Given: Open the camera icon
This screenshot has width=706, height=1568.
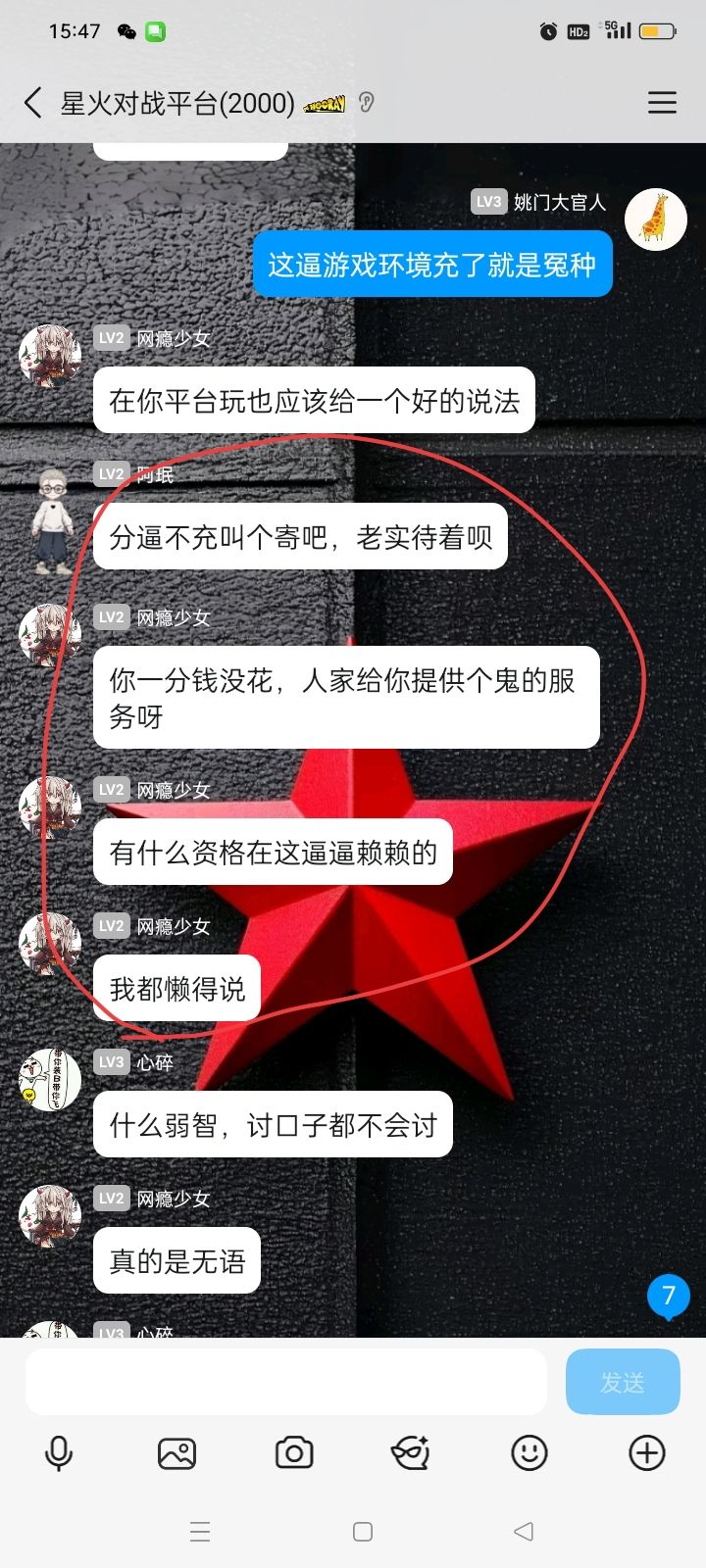Looking at the screenshot, I should pyautogui.click(x=294, y=1452).
